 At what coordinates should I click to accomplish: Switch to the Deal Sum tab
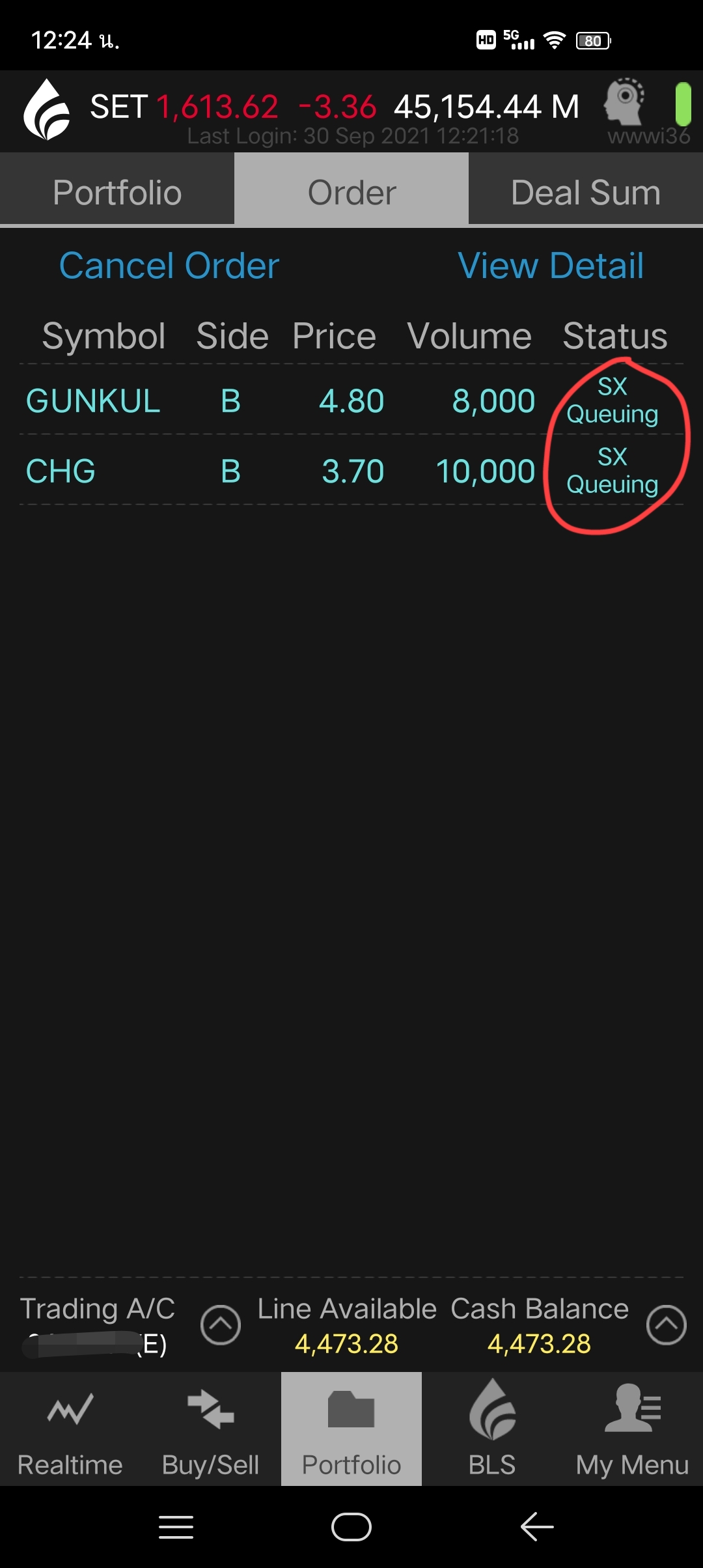[586, 192]
